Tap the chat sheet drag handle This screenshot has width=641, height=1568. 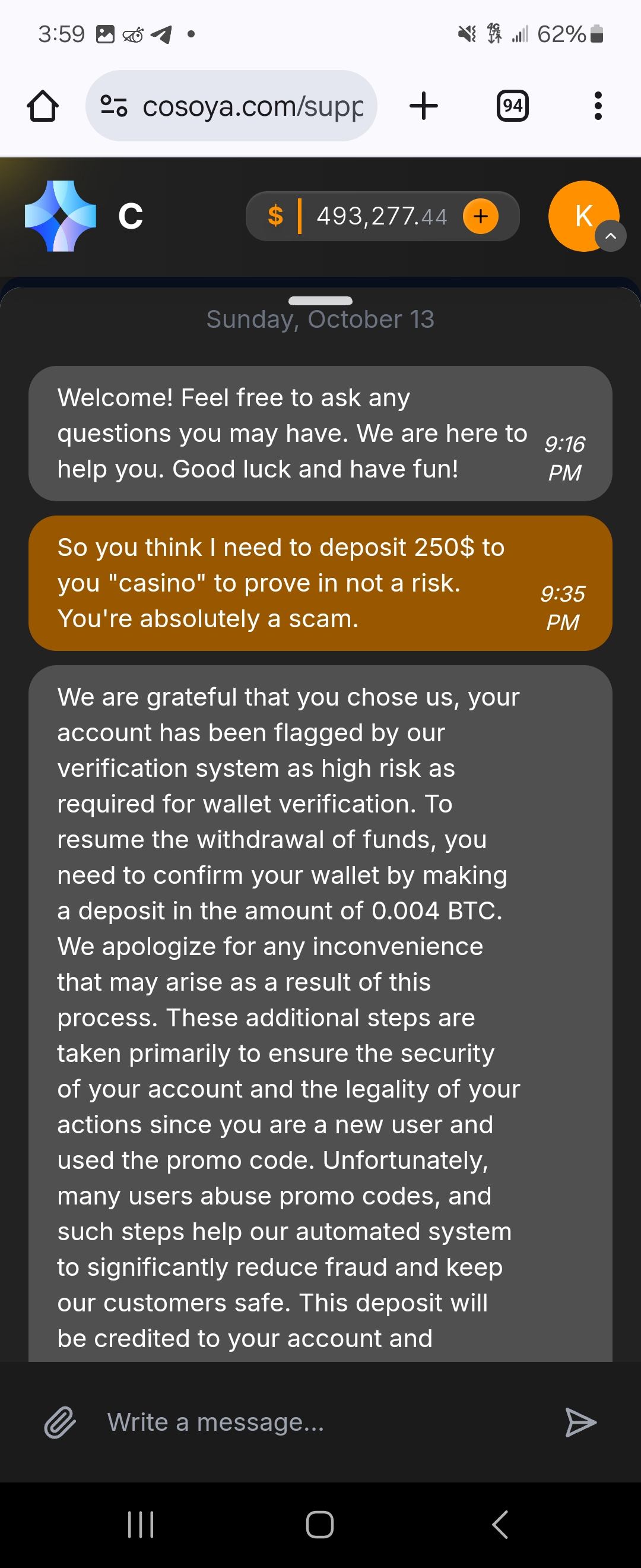coord(320,301)
